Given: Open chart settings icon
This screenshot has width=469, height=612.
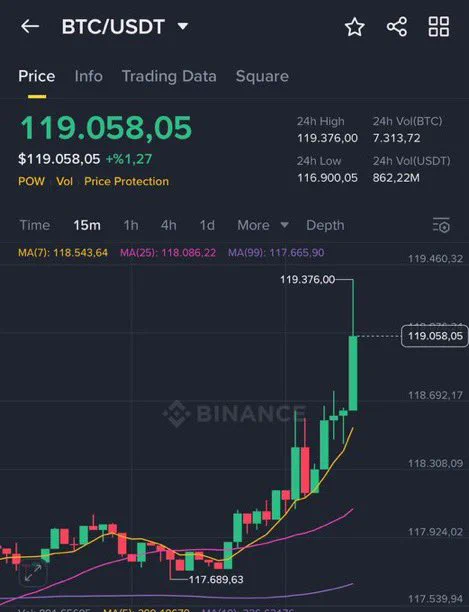Looking at the screenshot, I should coord(441,225).
